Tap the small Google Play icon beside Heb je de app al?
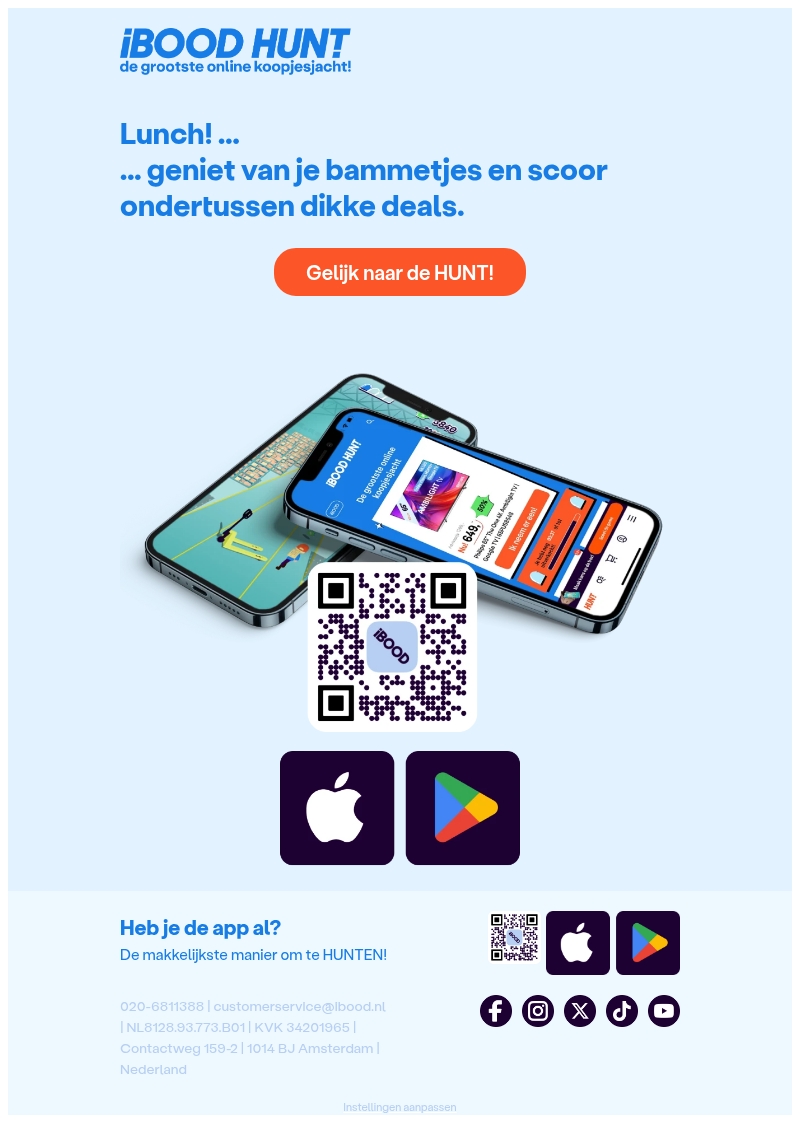Screen dimensions: 800x1124 (647, 942)
